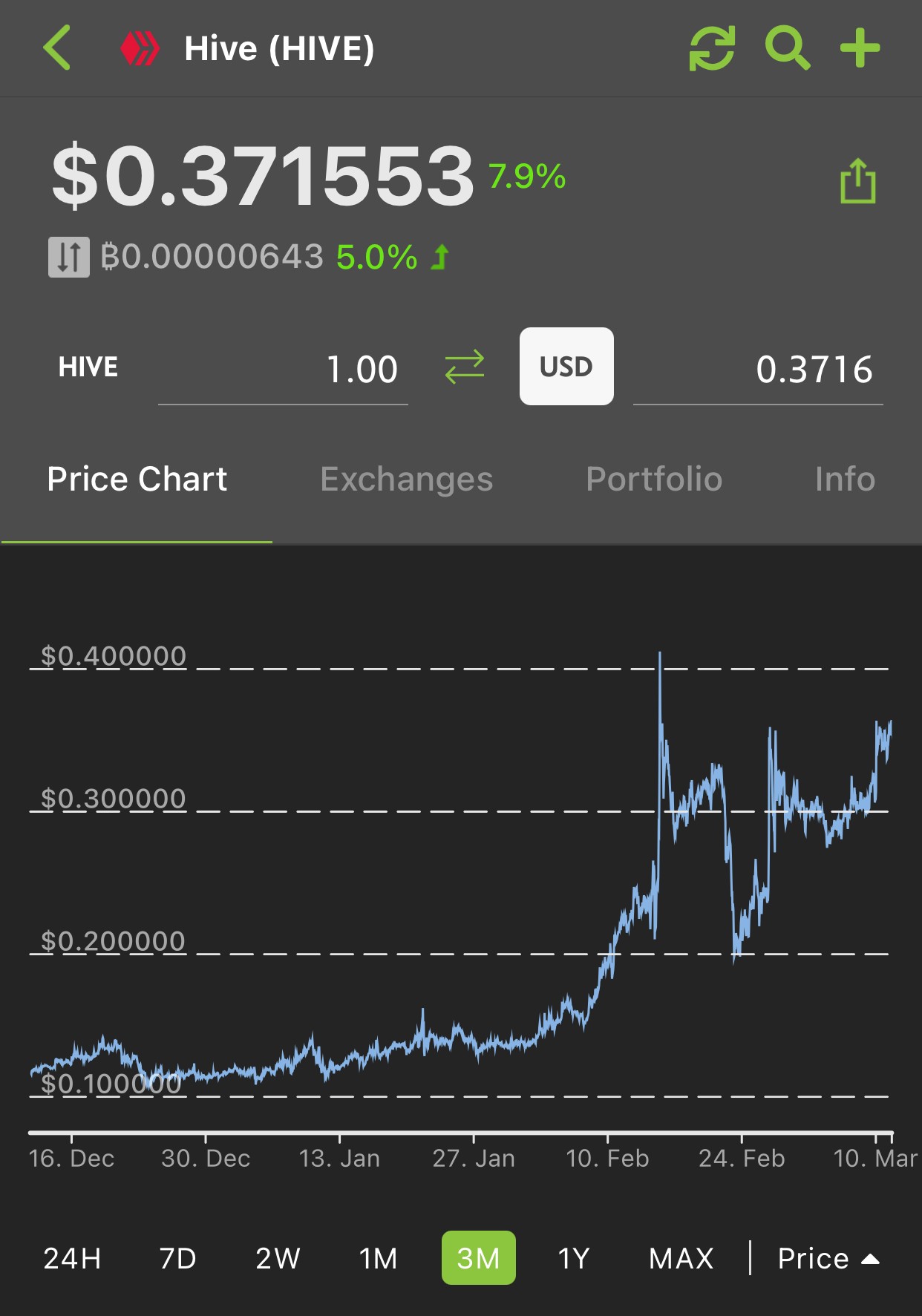
Task: Refresh the Hive price data
Action: click(x=712, y=48)
